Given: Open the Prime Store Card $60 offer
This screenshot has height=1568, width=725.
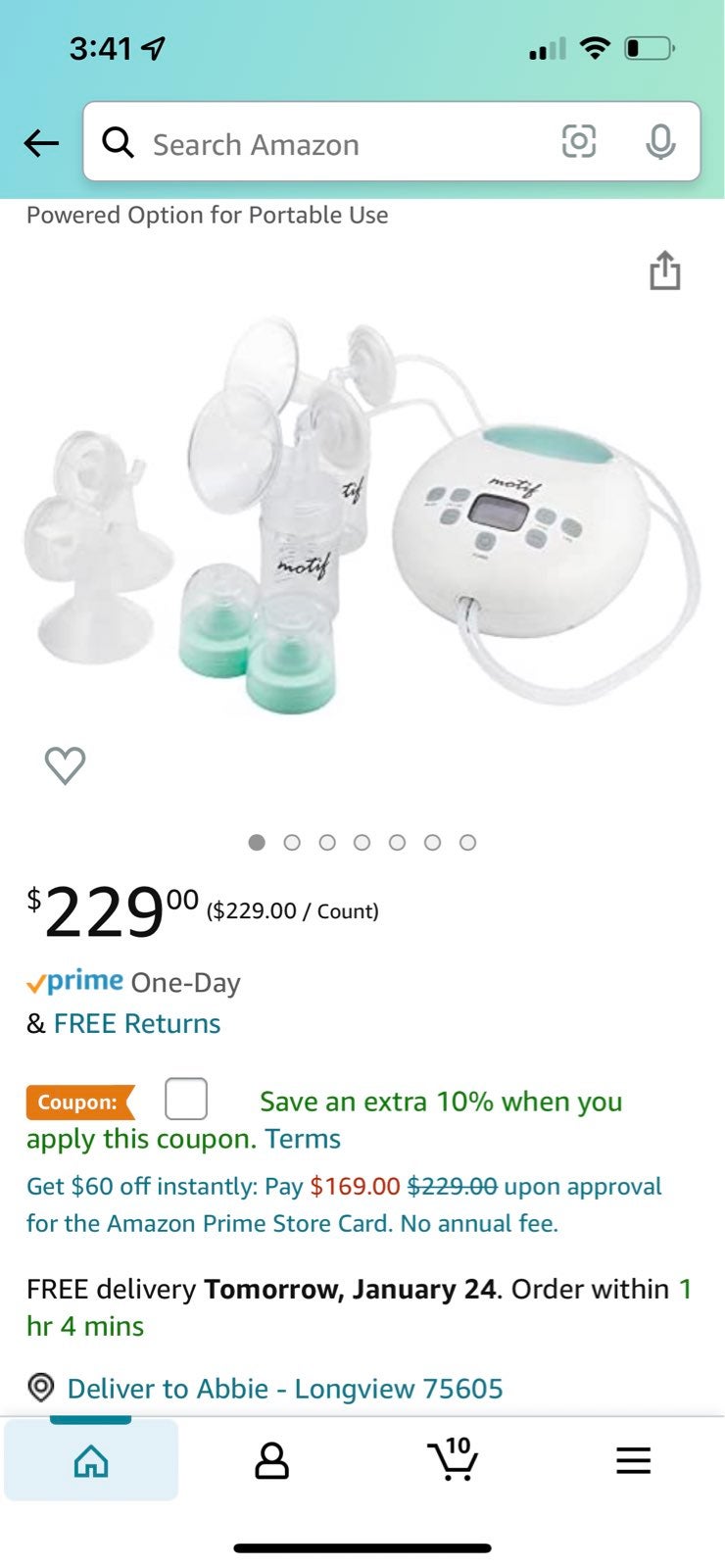Looking at the screenshot, I should point(344,1204).
